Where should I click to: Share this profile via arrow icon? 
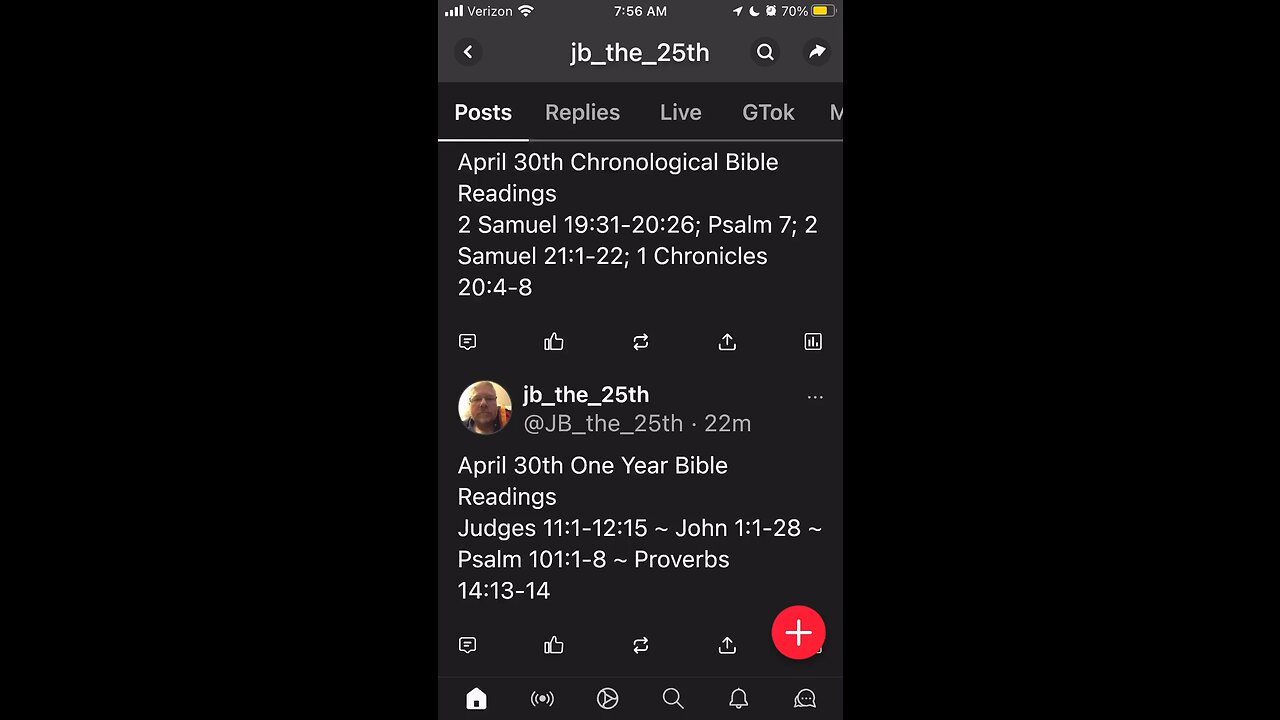click(817, 52)
